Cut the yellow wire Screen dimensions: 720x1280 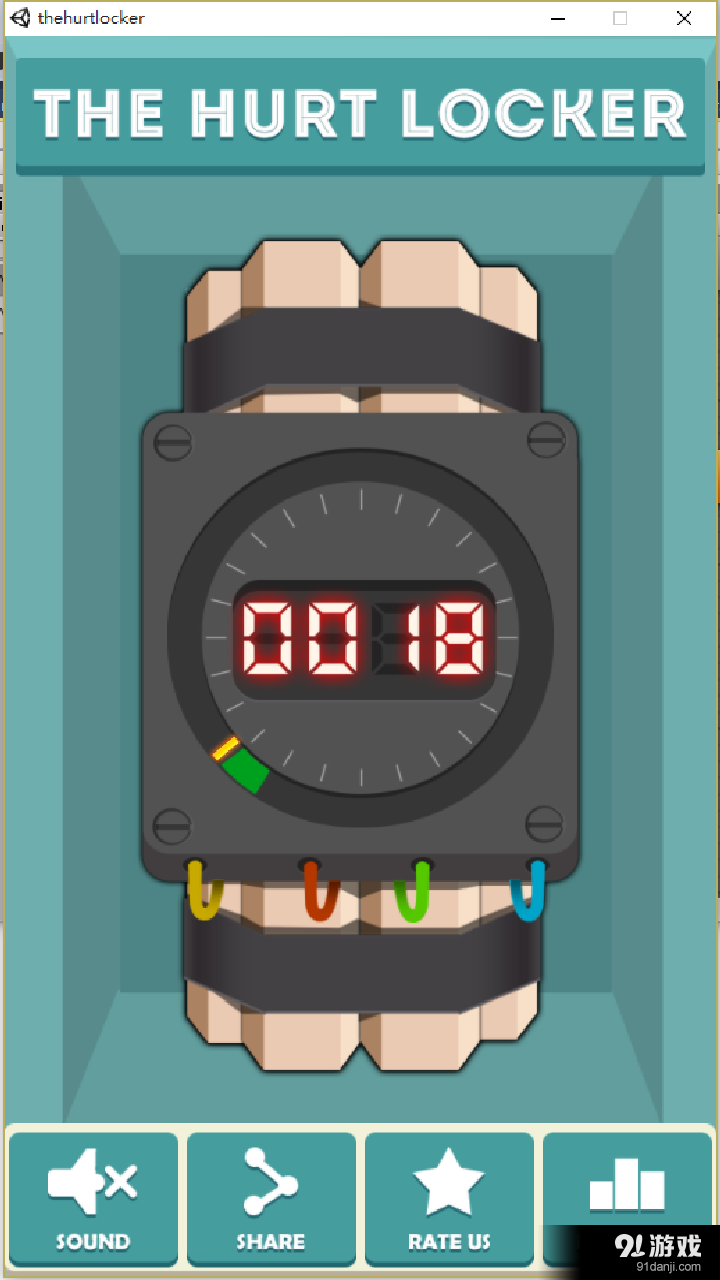pyautogui.click(x=204, y=893)
